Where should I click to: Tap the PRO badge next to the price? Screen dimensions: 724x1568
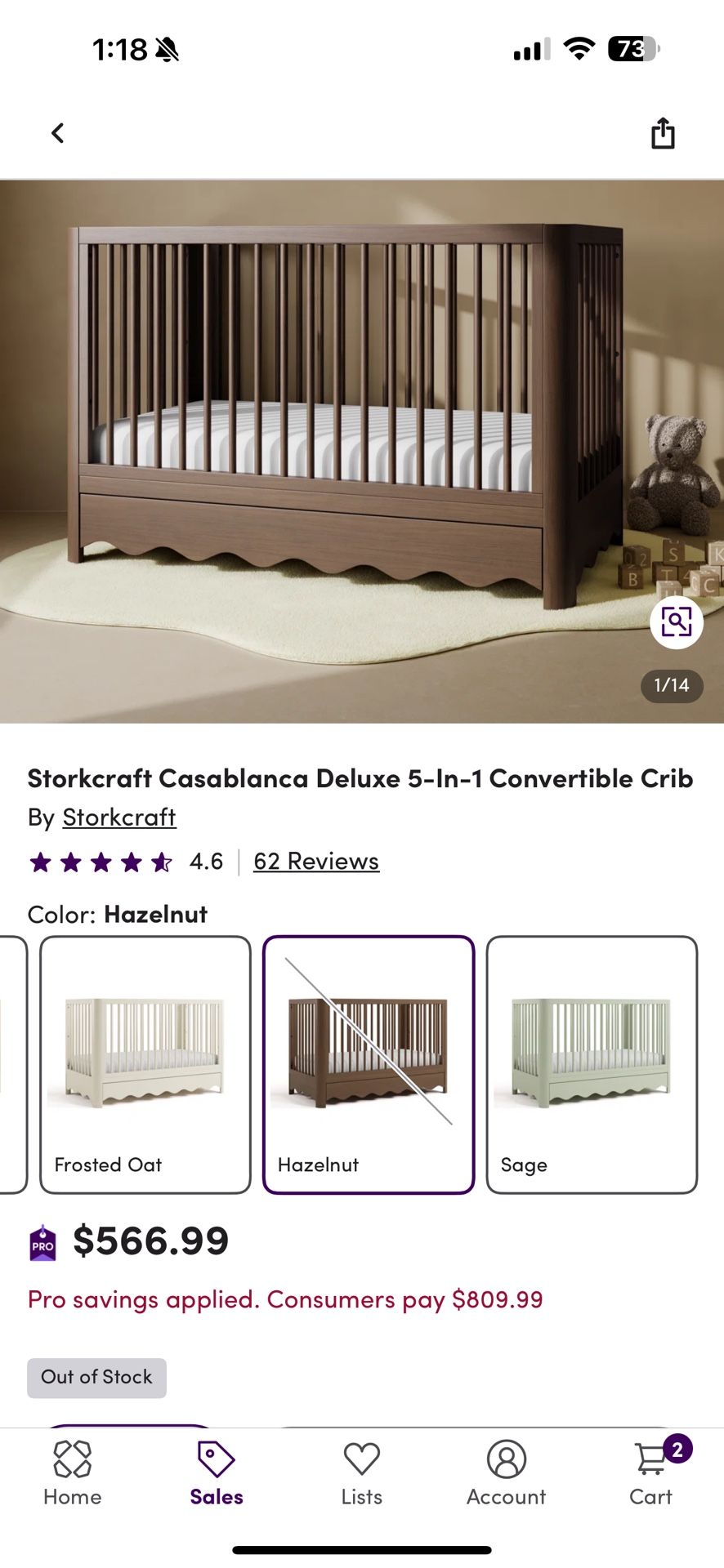click(x=42, y=1241)
